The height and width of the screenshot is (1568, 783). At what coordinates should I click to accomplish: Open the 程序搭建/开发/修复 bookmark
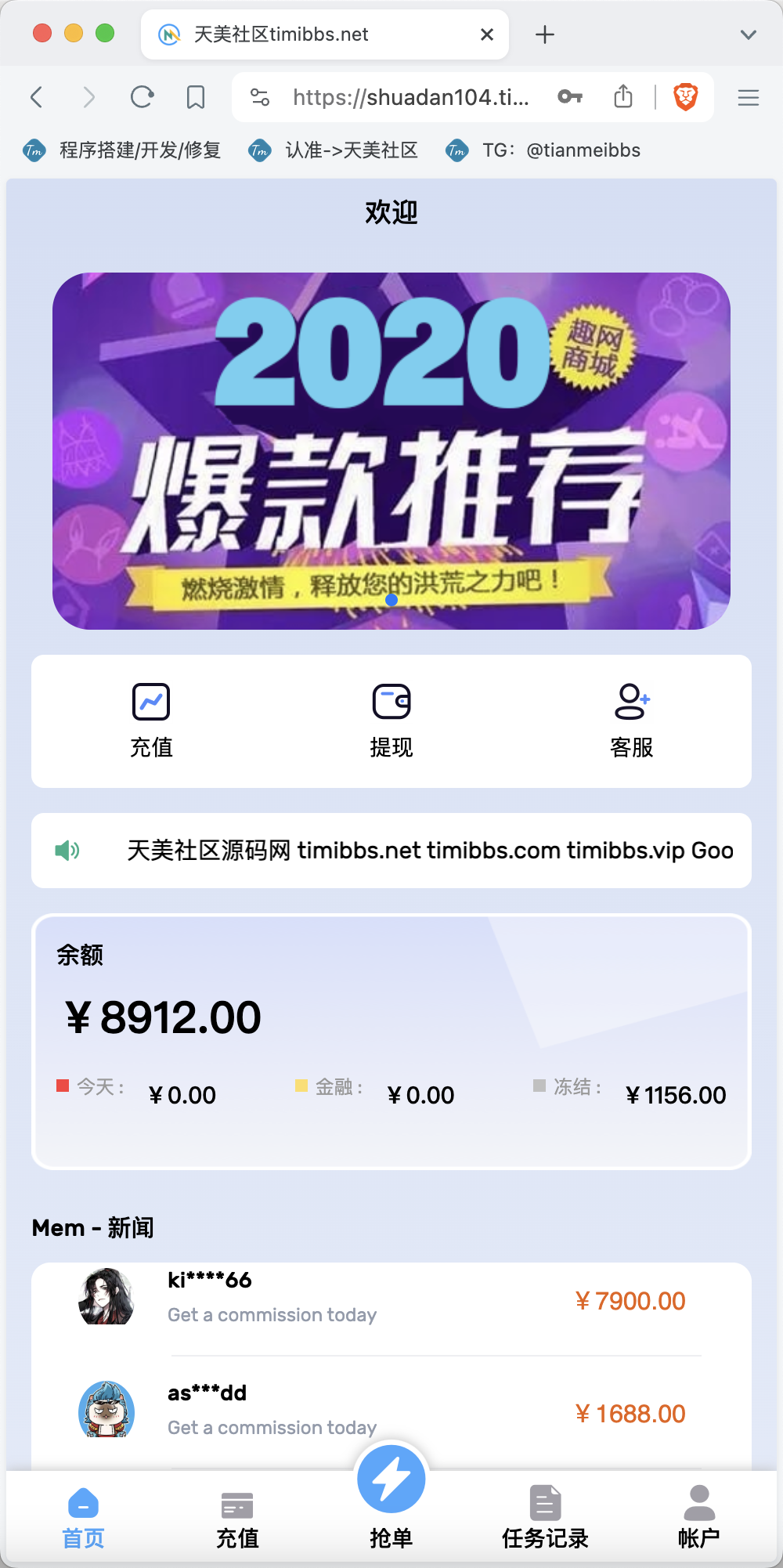tap(123, 150)
